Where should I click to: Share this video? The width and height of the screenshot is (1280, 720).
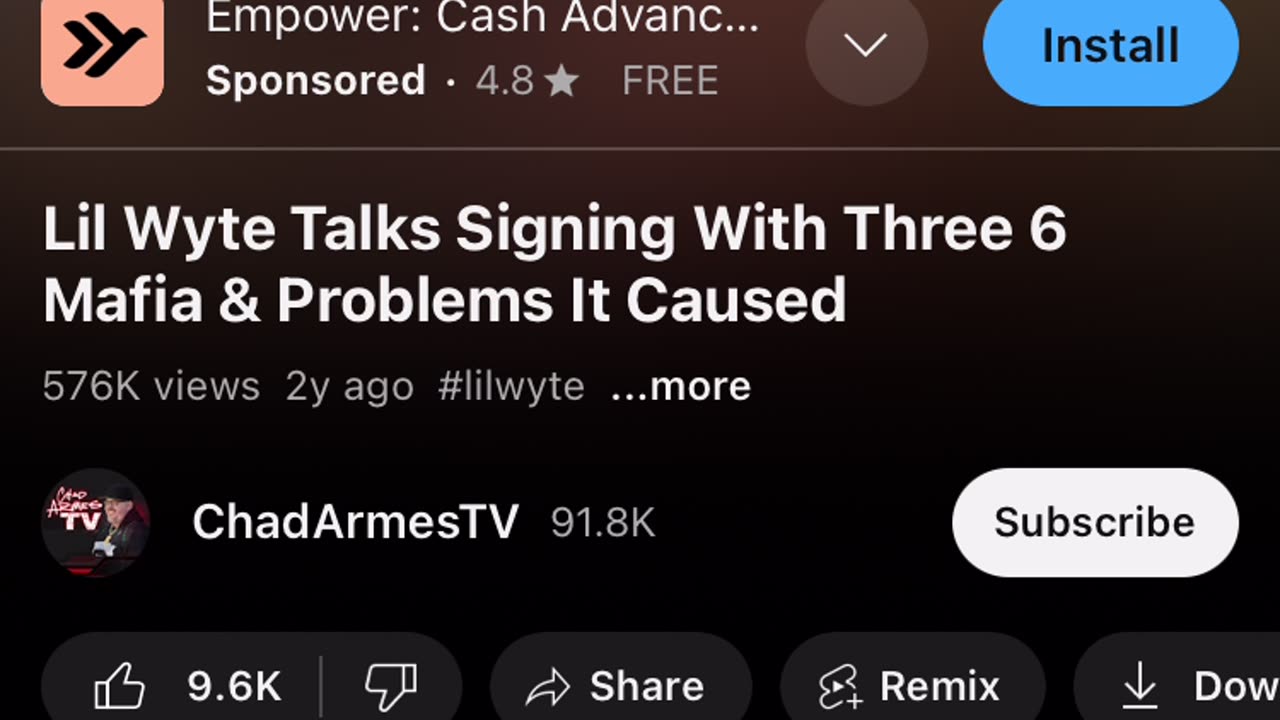click(x=620, y=686)
